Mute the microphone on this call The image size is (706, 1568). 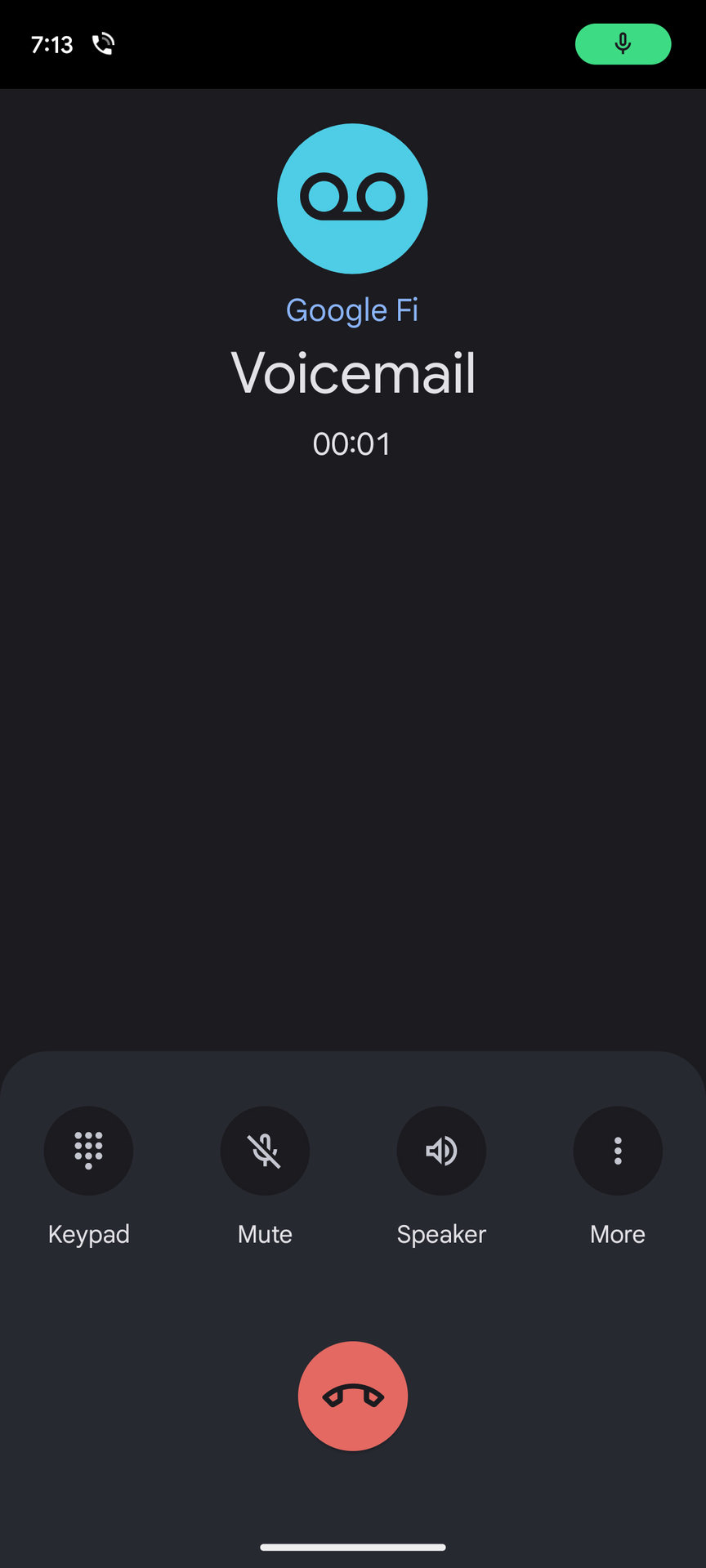(265, 1151)
